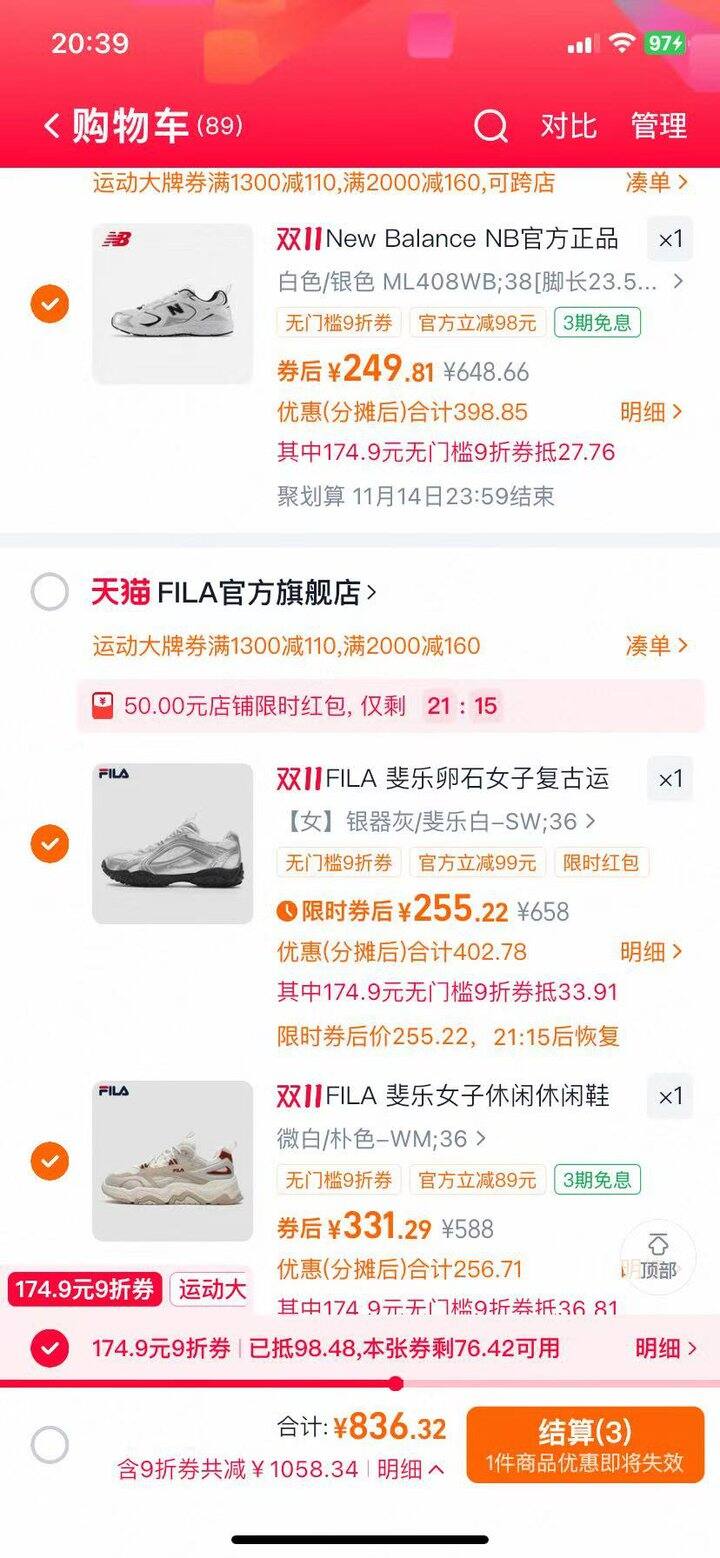The width and height of the screenshot is (720, 1558).
Task: Jump to top with 顶部 button
Action: click(658, 1256)
